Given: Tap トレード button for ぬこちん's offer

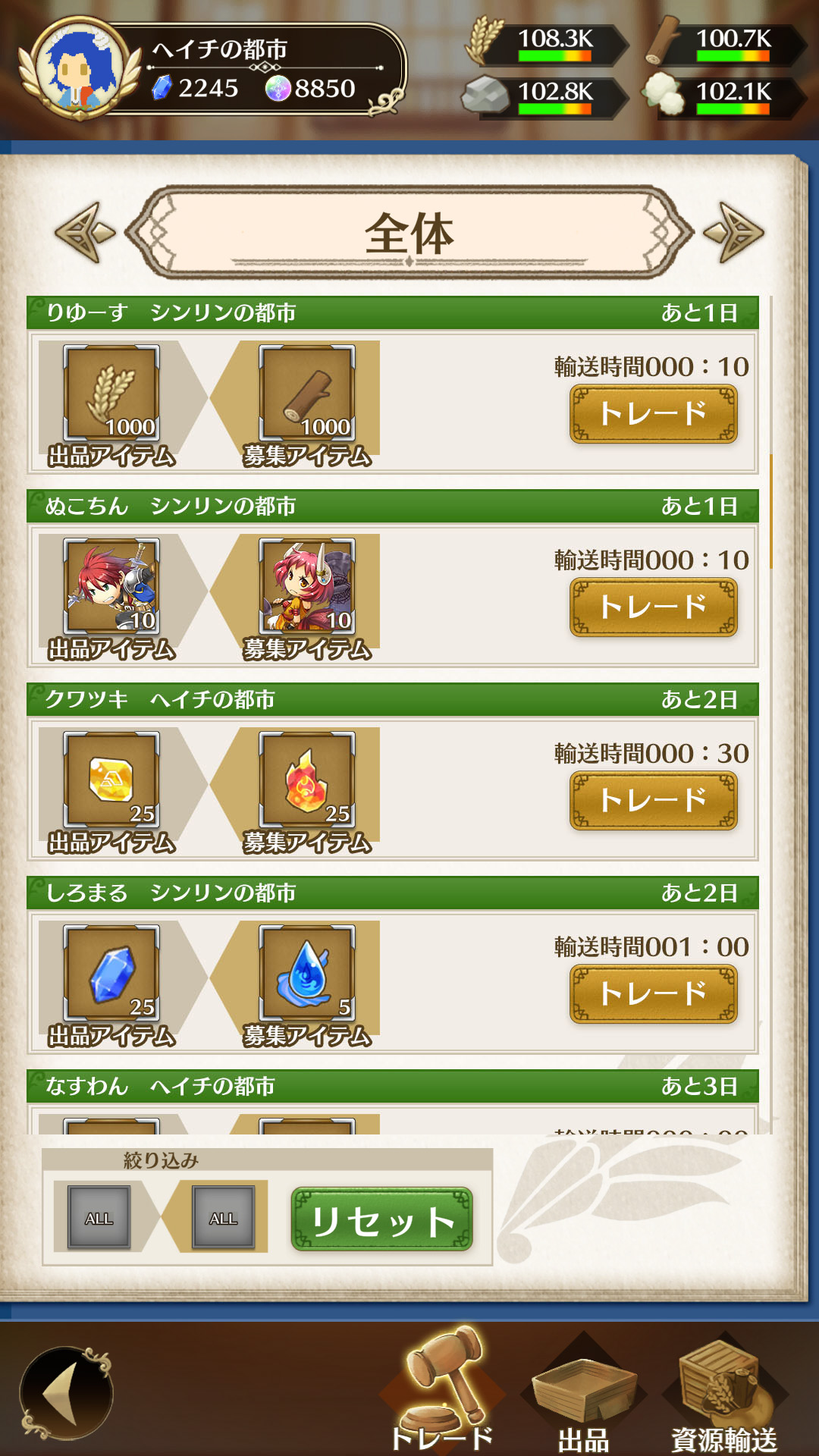Looking at the screenshot, I should coord(653,607).
